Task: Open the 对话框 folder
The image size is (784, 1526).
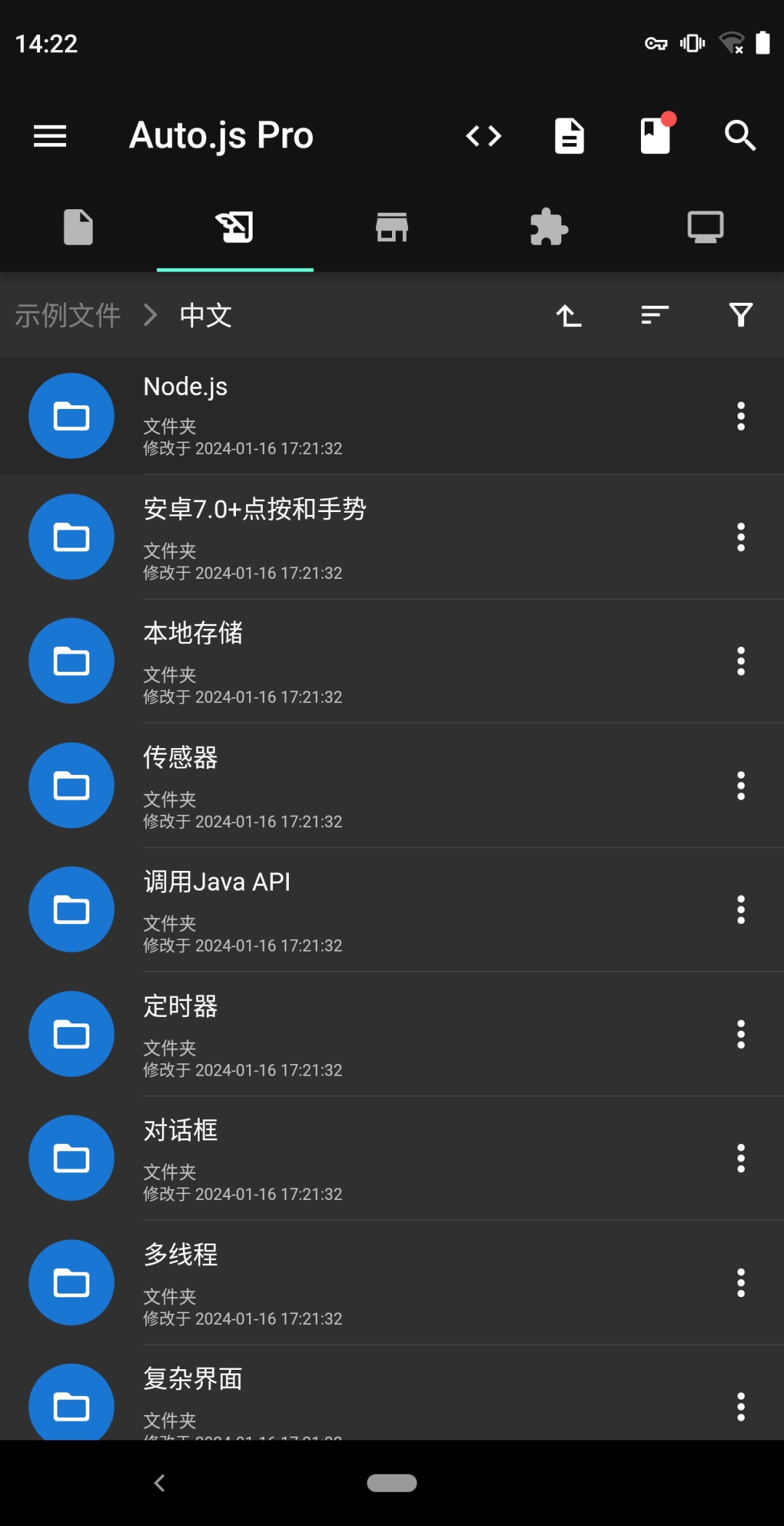Action: point(363,1158)
